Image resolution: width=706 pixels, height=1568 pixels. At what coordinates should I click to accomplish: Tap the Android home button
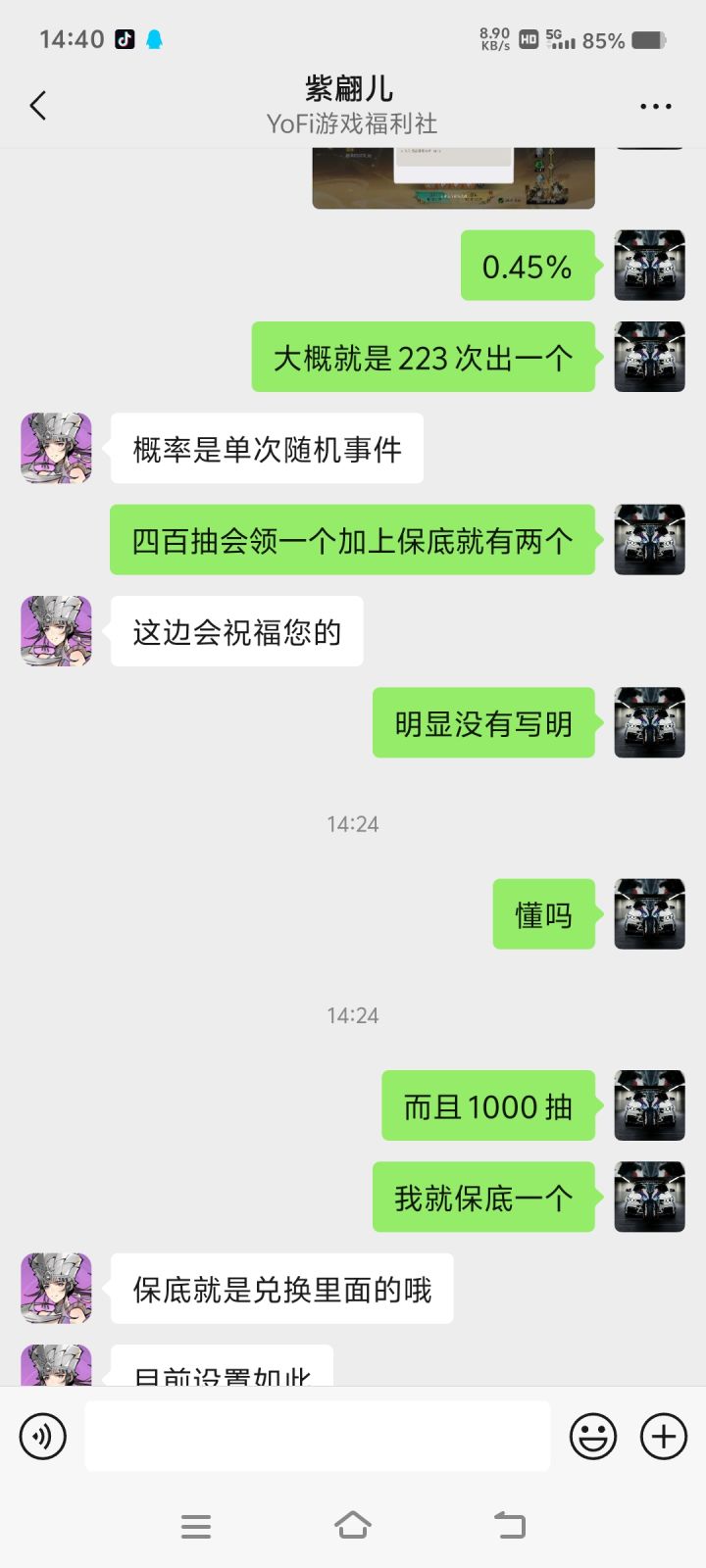353,1525
